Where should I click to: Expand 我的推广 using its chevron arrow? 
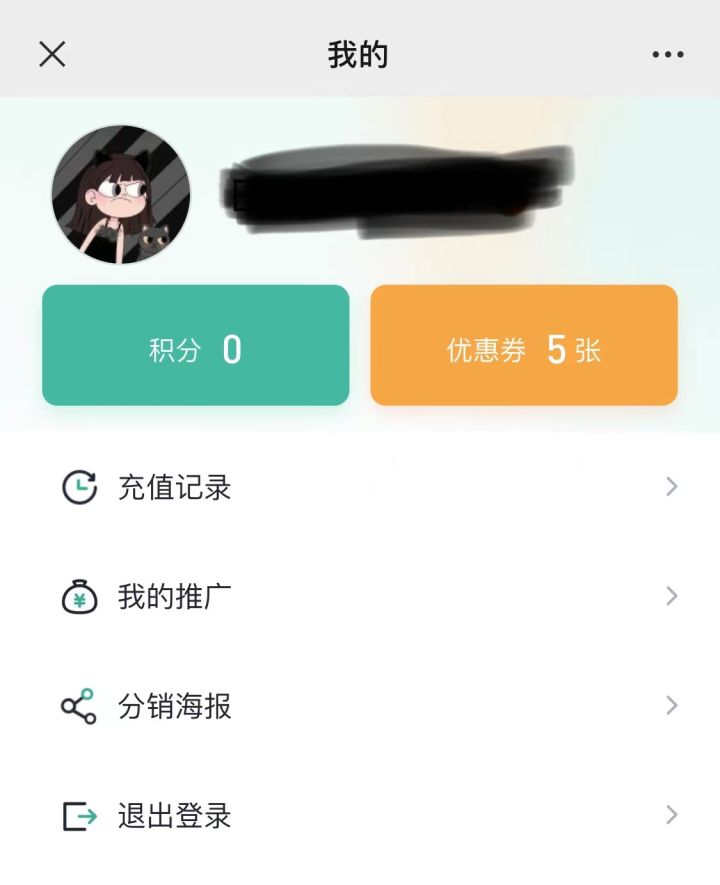670,596
